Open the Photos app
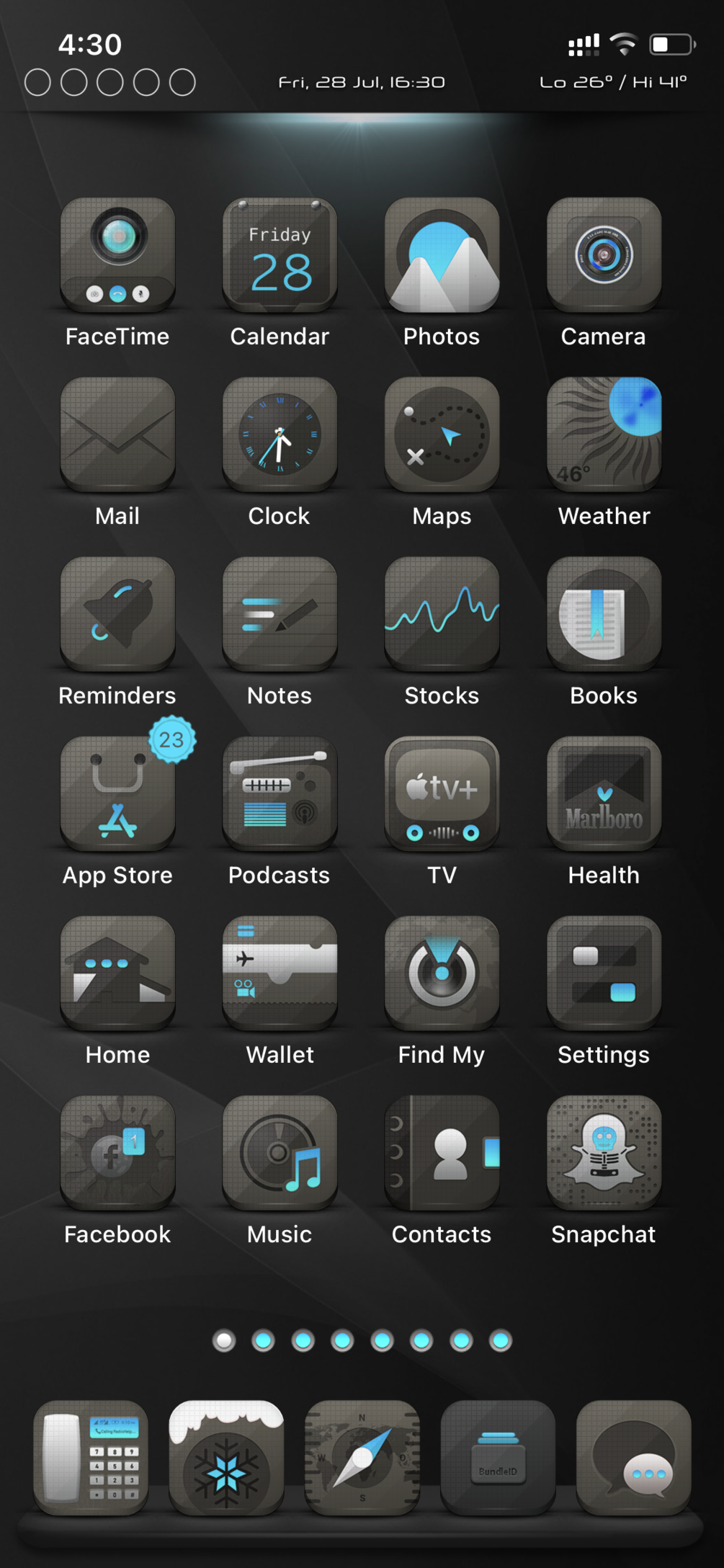The image size is (724, 1568). (x=442, y=255)
